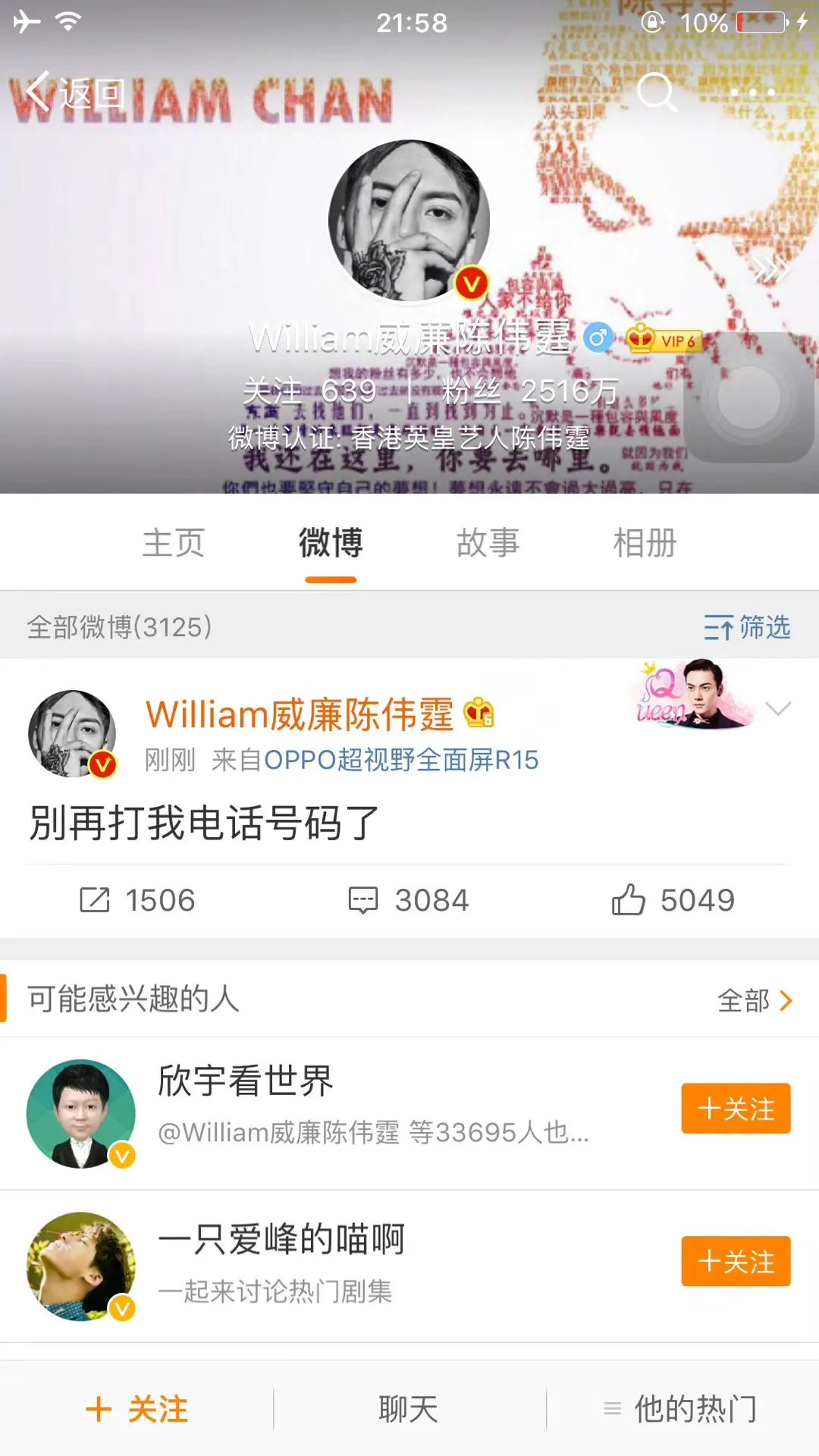The width and height of the screenshot is (819, 1456).
Task: Follow 一只爱峰的喵啊
Action: click(735, 1261)
